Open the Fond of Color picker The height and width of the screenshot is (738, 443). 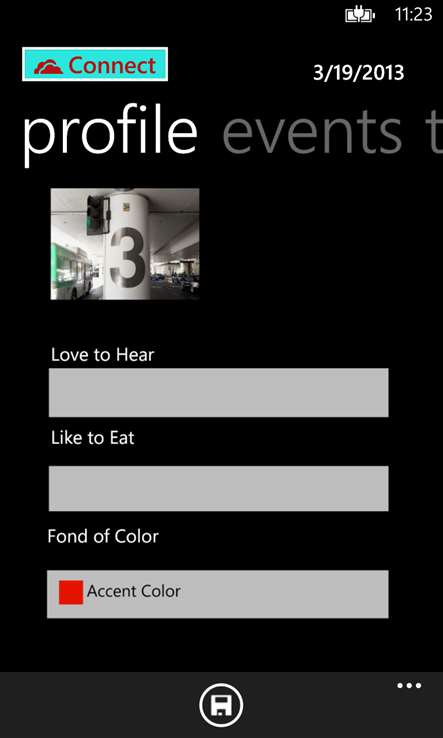pos(218,594)
